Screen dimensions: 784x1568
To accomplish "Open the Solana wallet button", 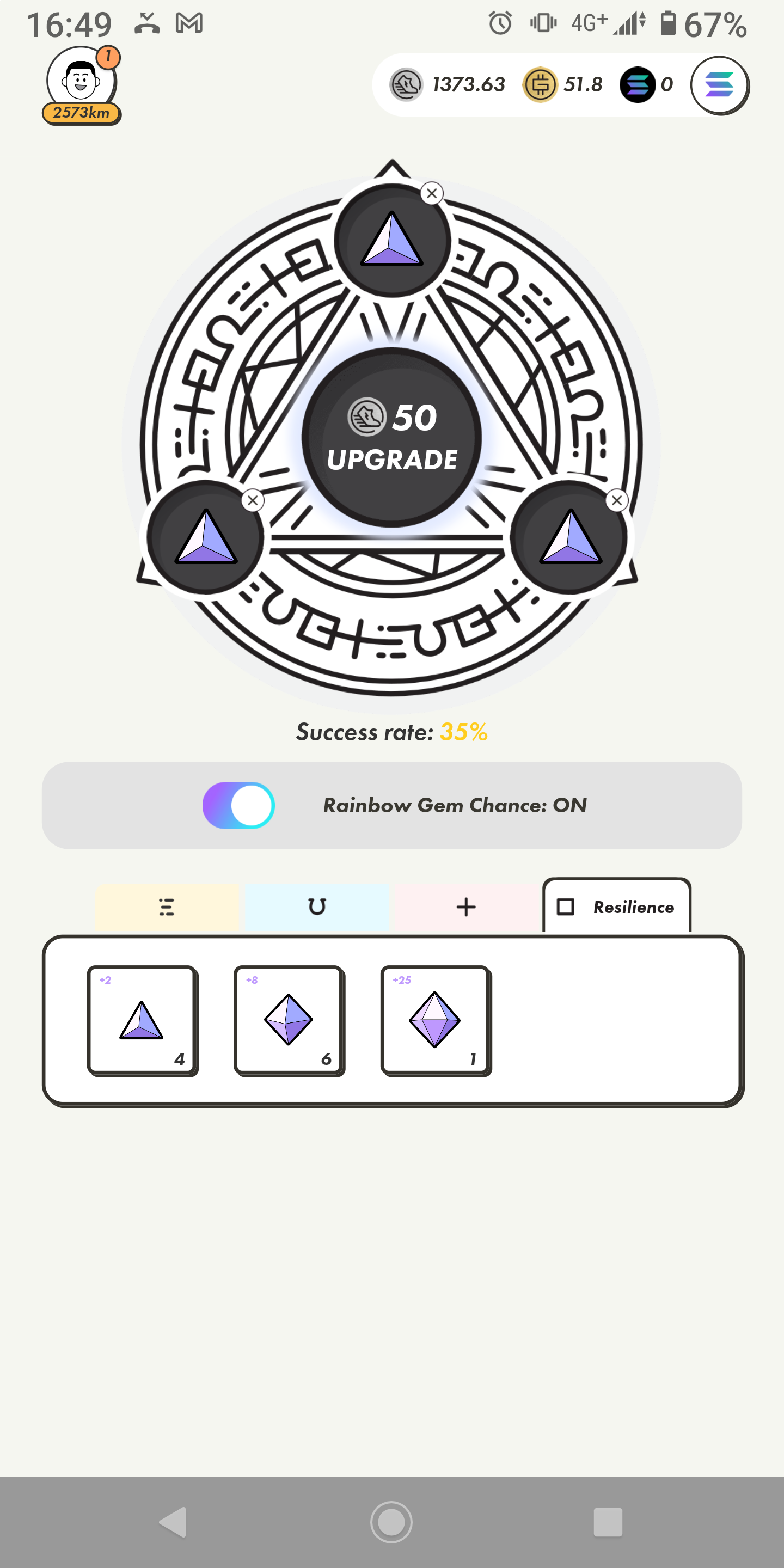I will 719,85.
